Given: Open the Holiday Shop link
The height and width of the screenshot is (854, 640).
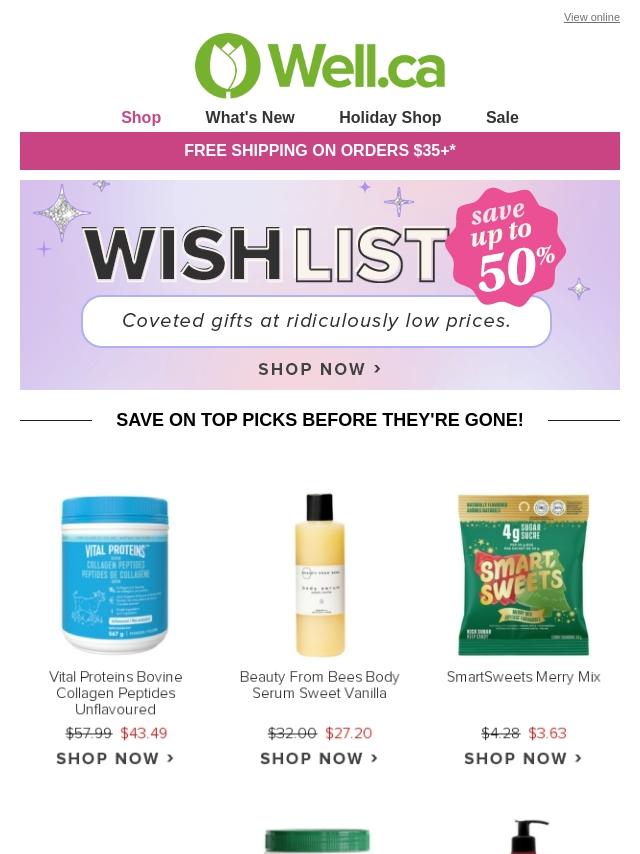Looking at the screenshot, I should (390, 117).
